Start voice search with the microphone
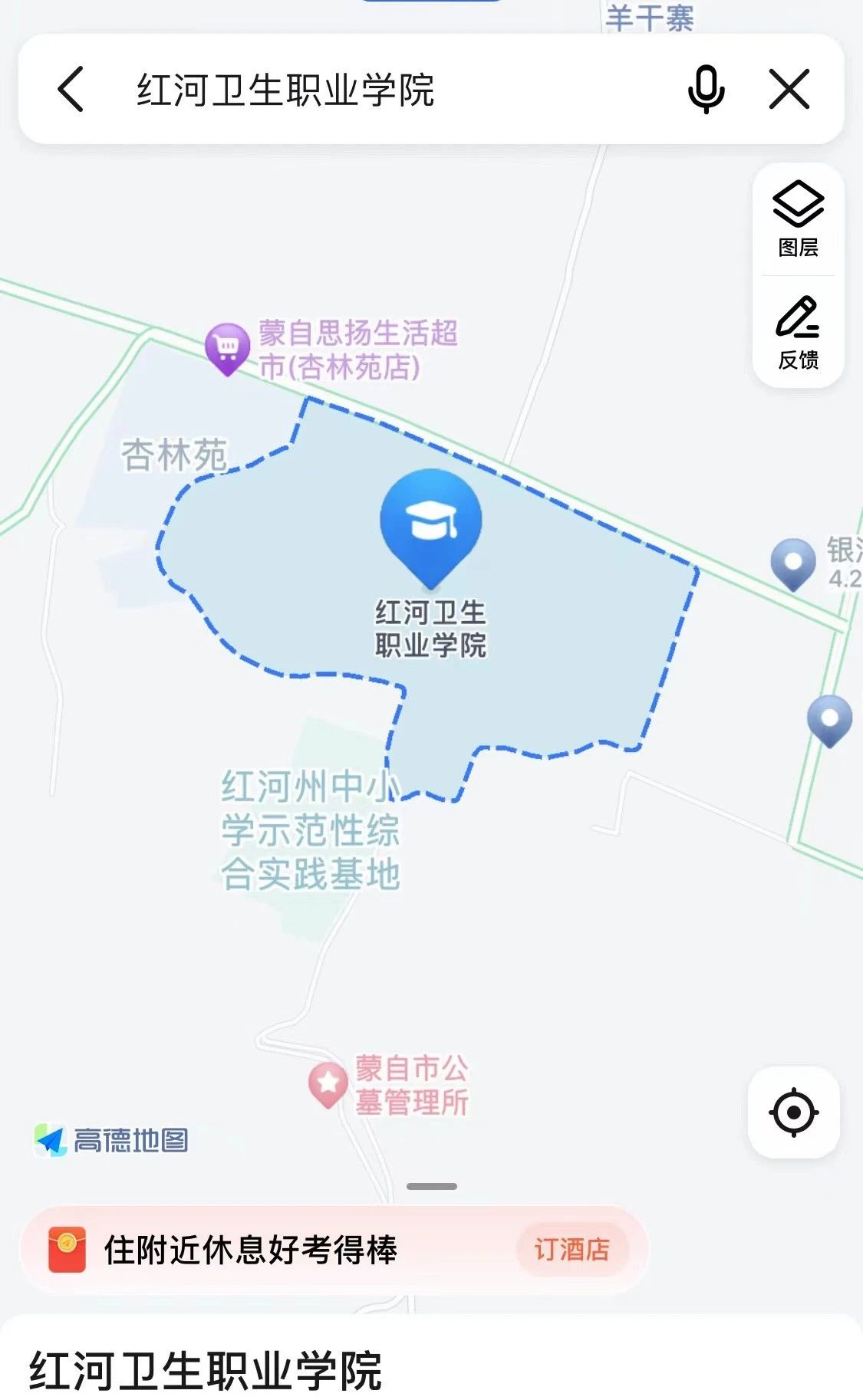The height and width of the screenshot is (1400, 863). [706, 89]
